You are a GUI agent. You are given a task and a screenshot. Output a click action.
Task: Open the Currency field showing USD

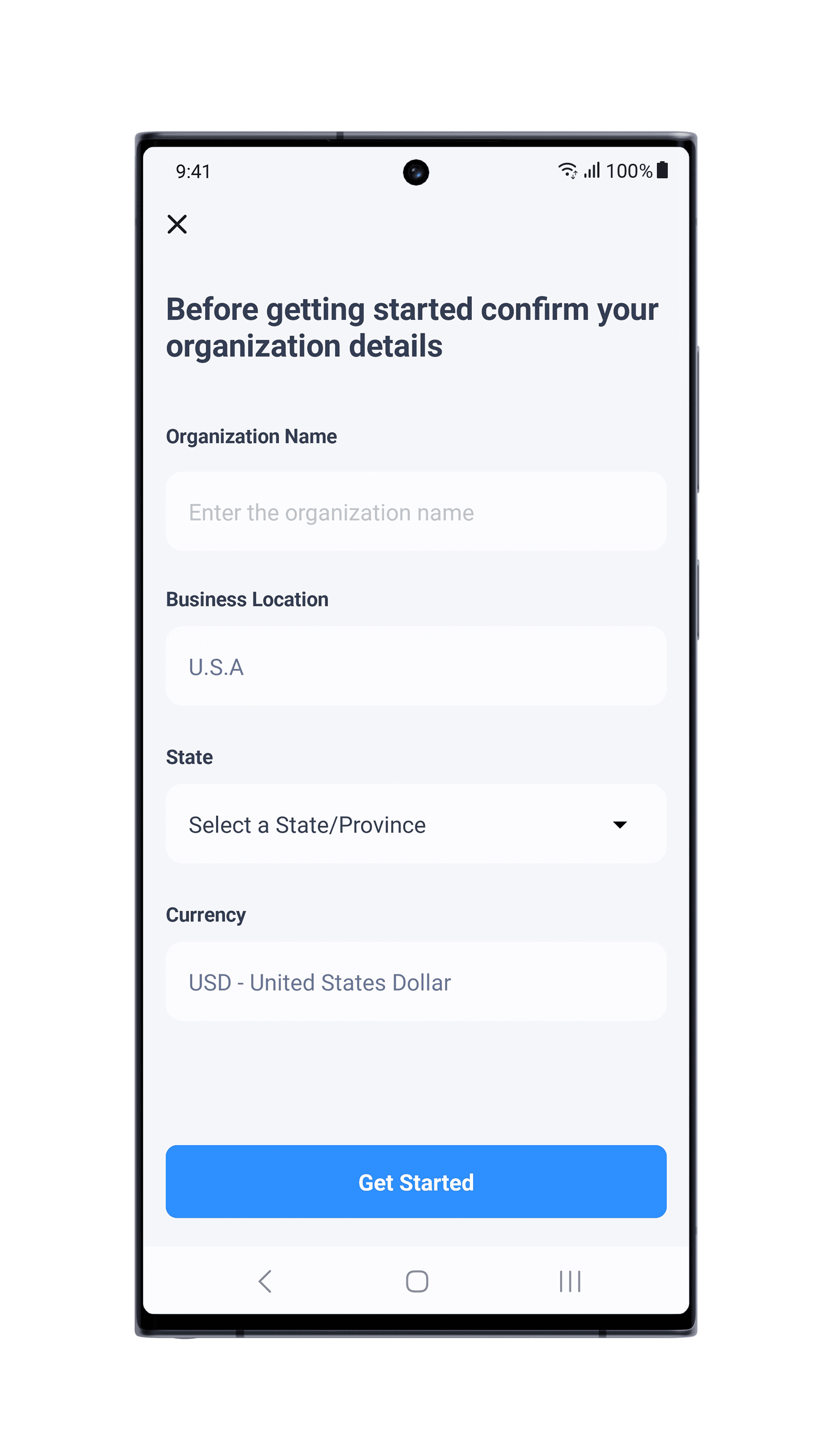[415, 982]
